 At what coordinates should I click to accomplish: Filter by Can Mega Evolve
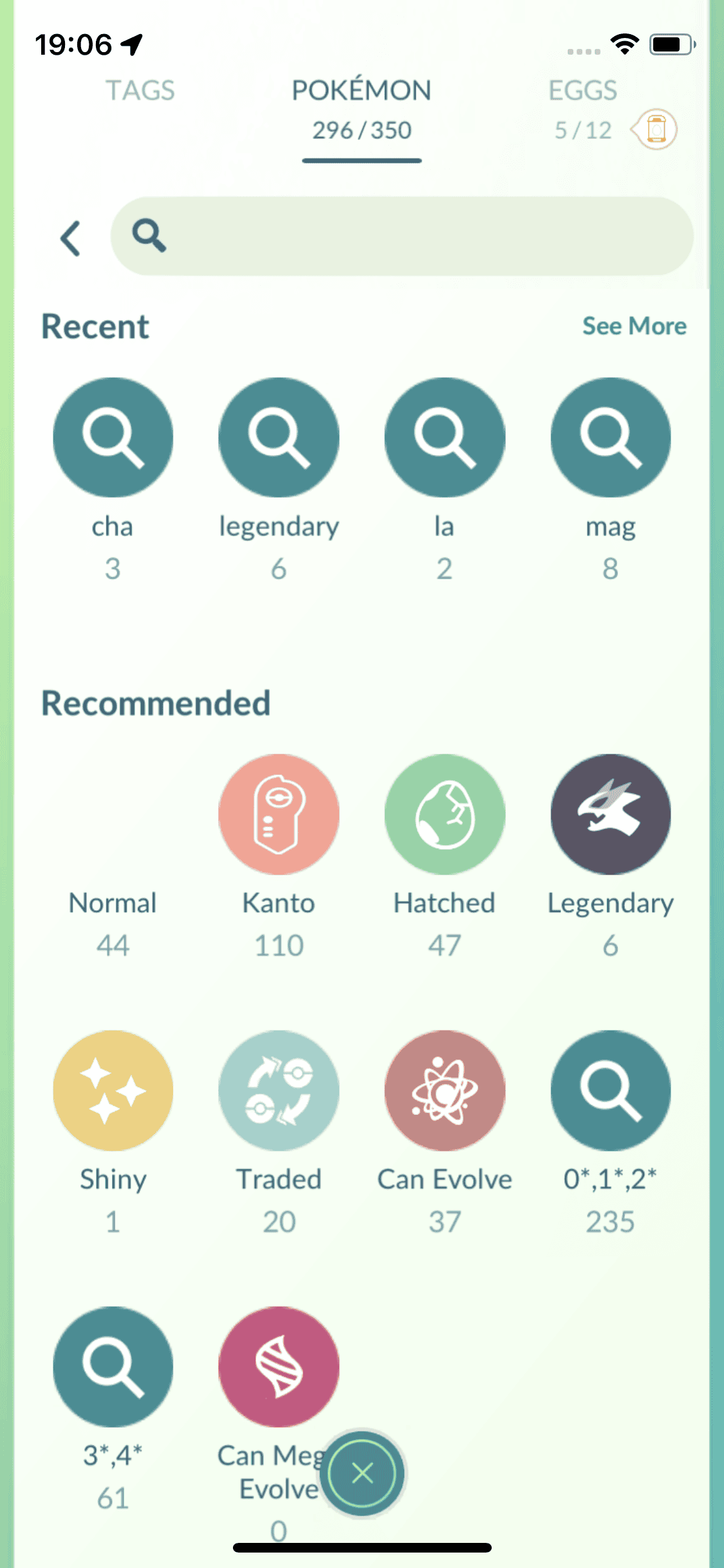point(279,1367)
